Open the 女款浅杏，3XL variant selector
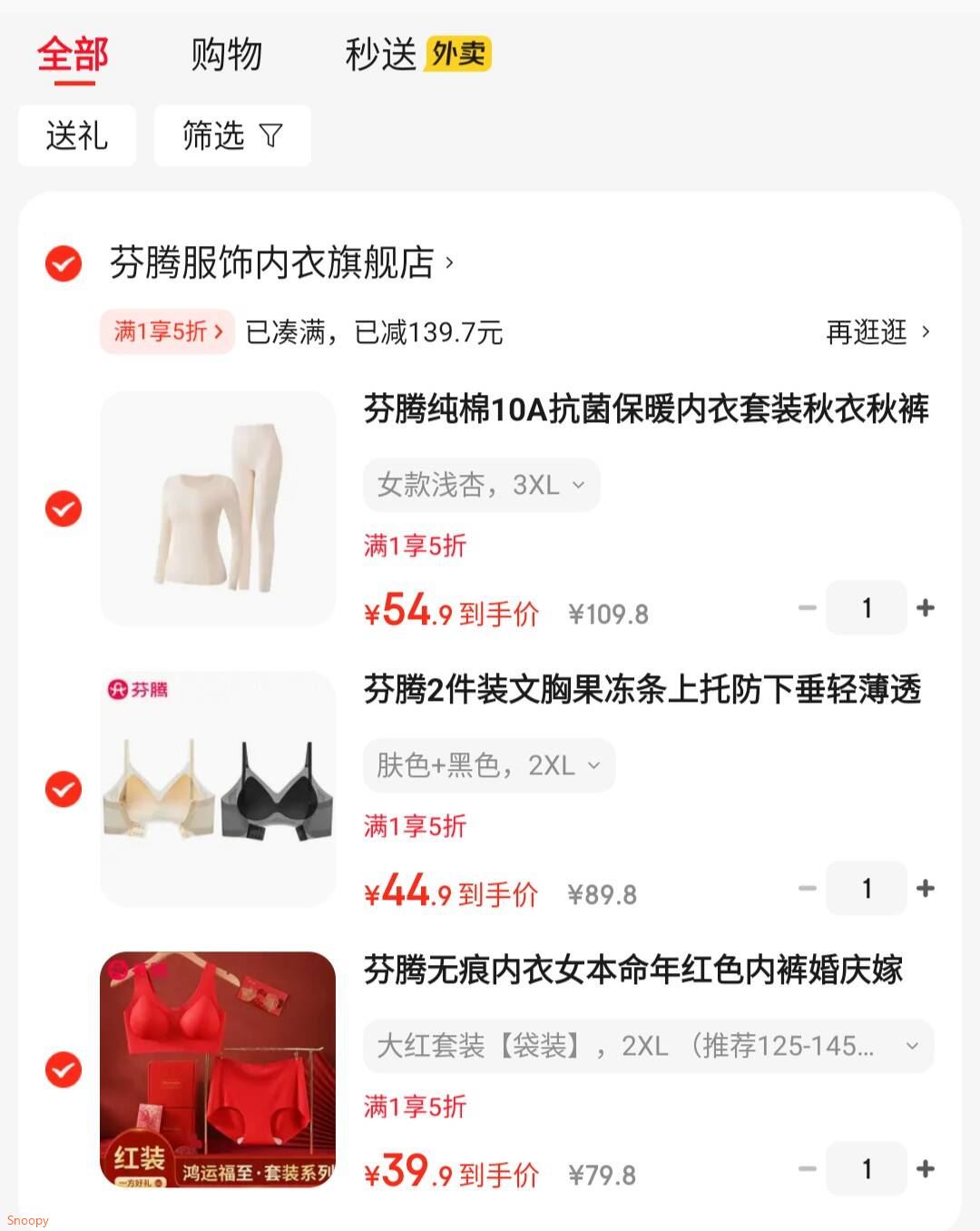The height and width of the screenshot is (1231, 980). point(481,485)
